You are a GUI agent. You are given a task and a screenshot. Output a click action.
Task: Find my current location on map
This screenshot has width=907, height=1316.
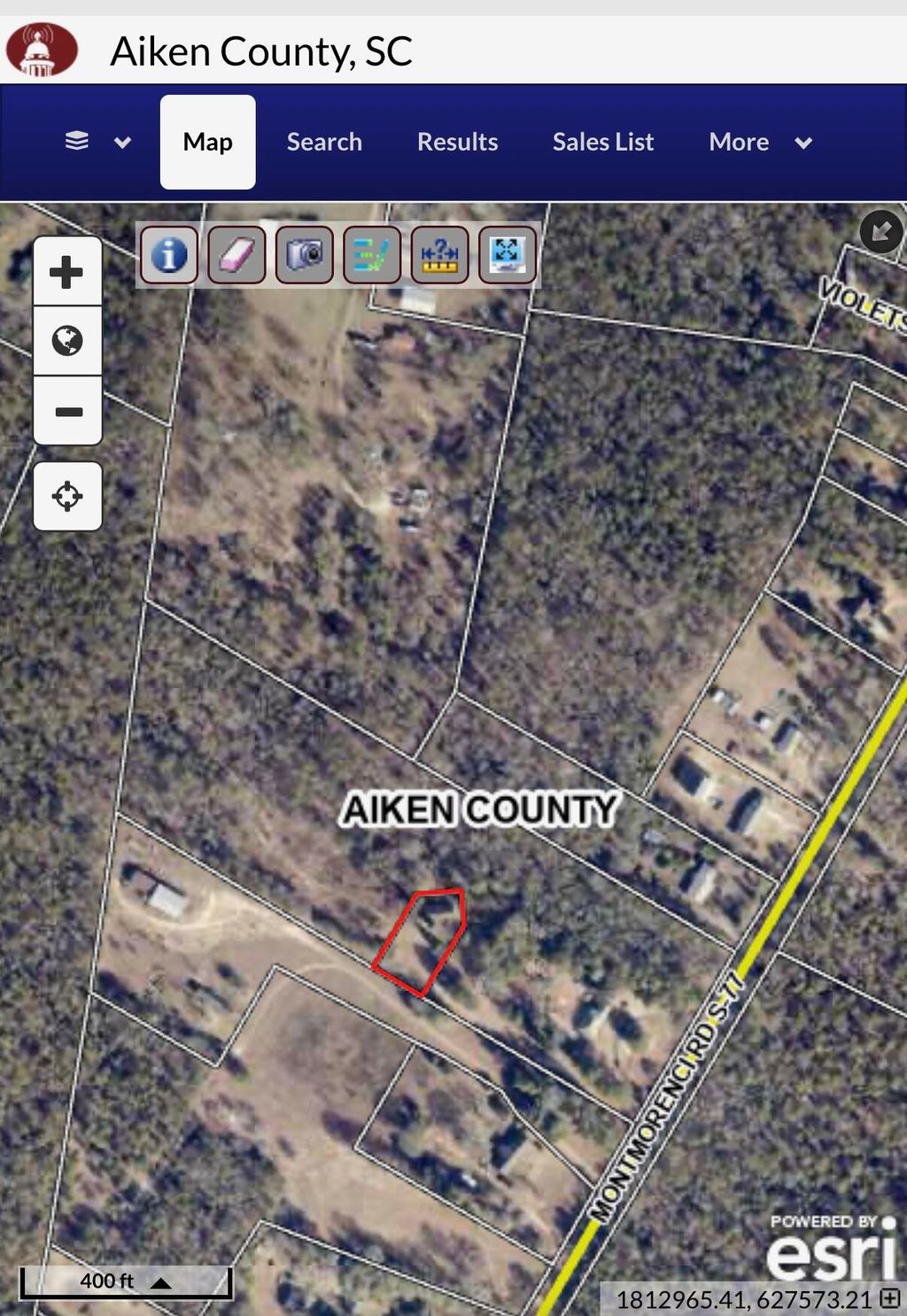67,496
